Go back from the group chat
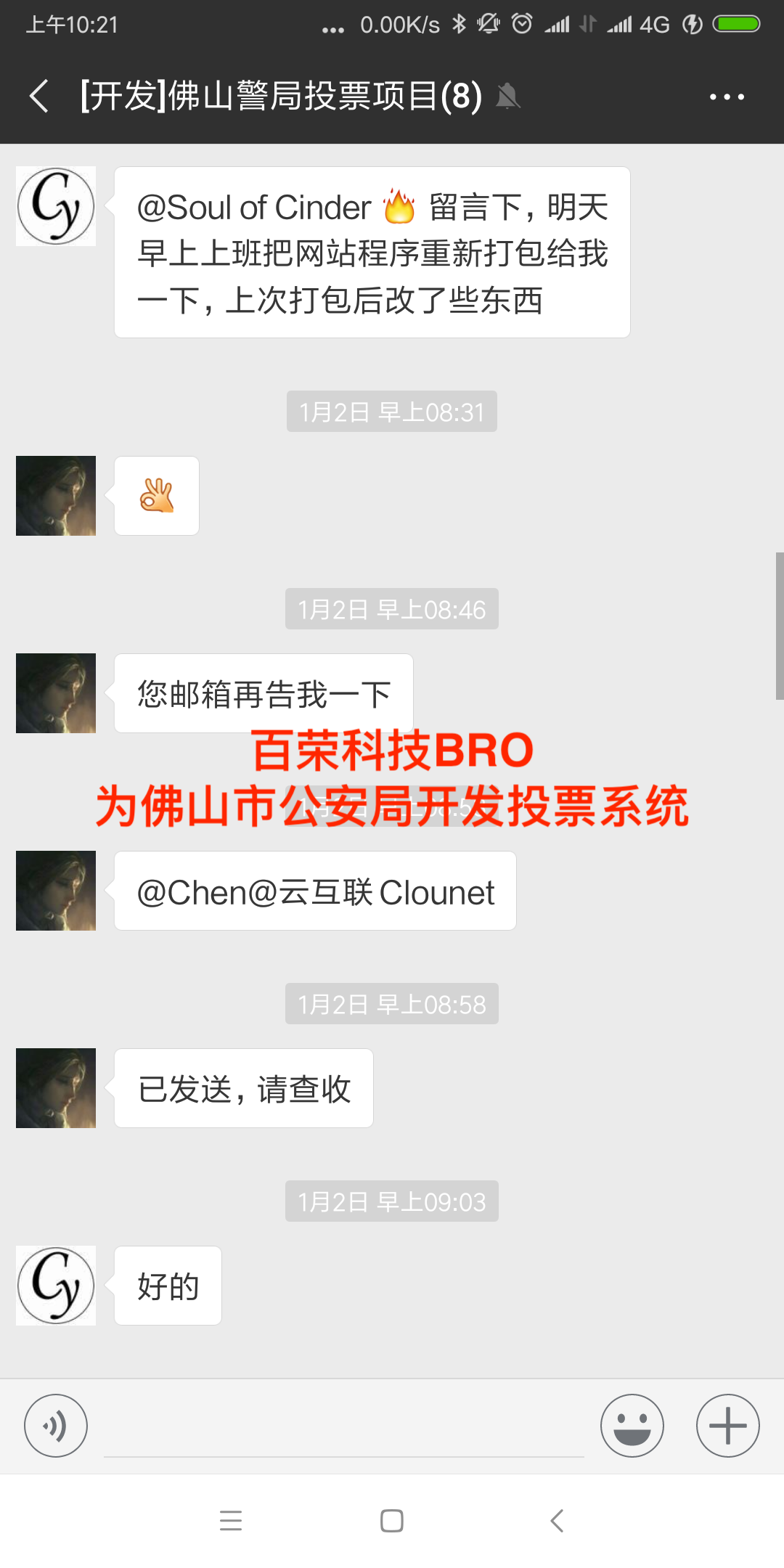 [39, 96]
